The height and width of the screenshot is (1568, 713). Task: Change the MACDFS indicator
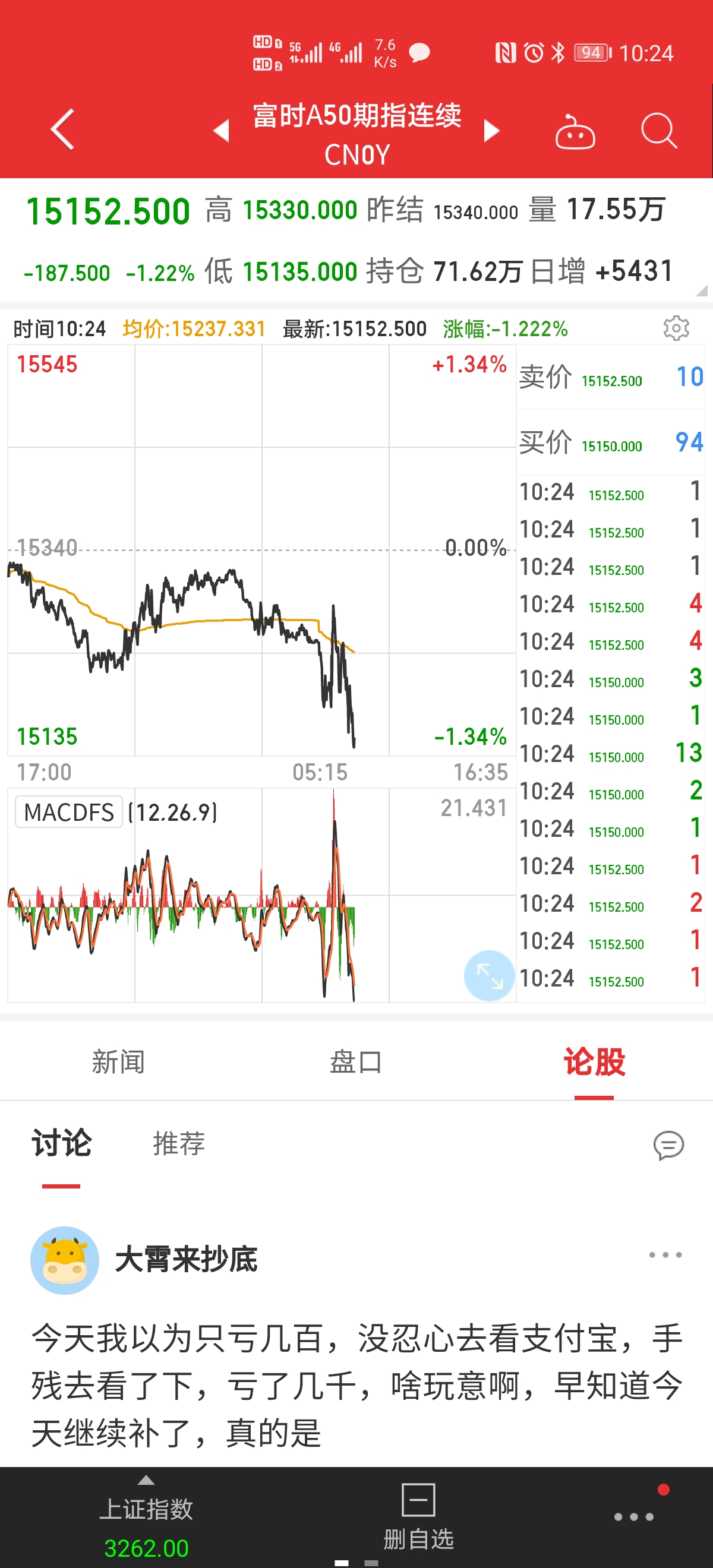[69, 812]
